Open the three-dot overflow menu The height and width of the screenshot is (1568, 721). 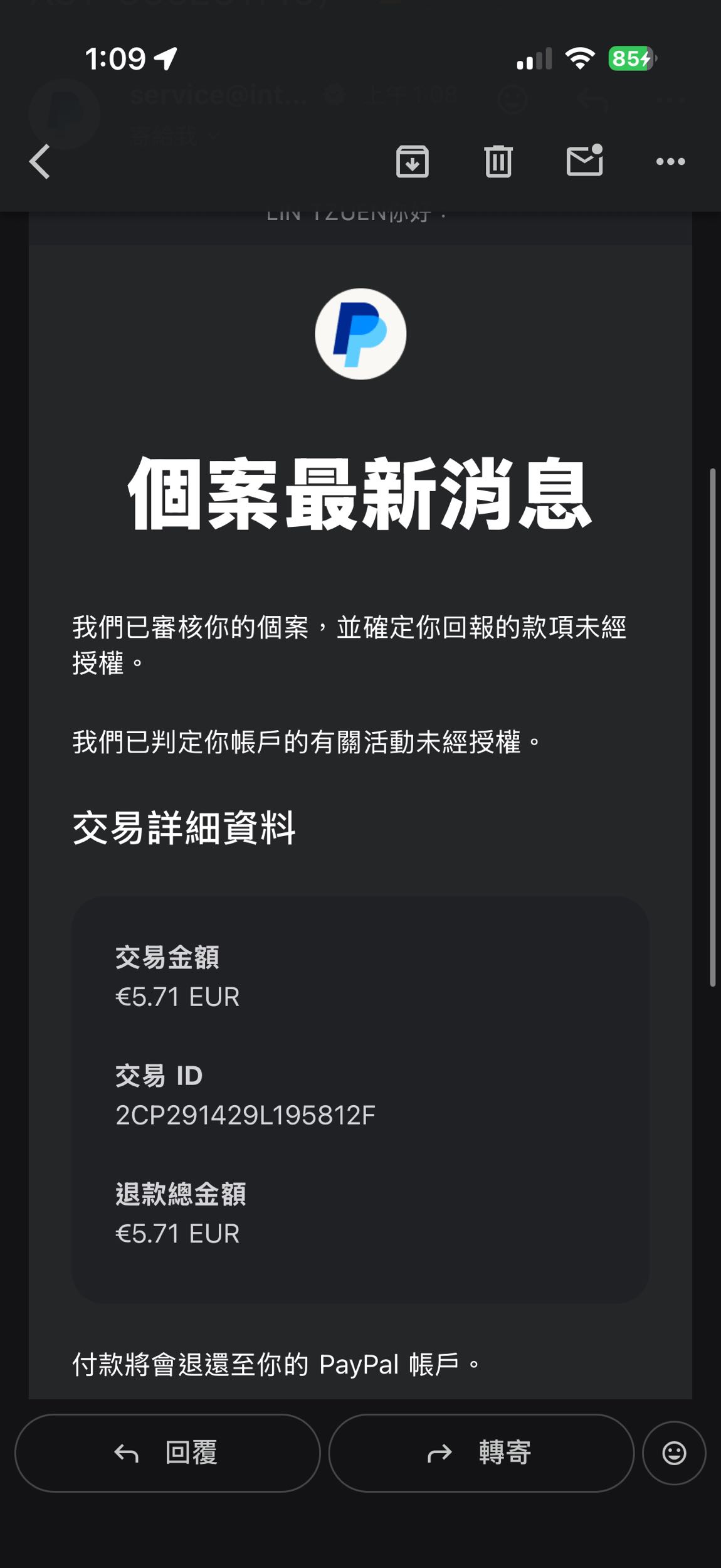(671, 161)
